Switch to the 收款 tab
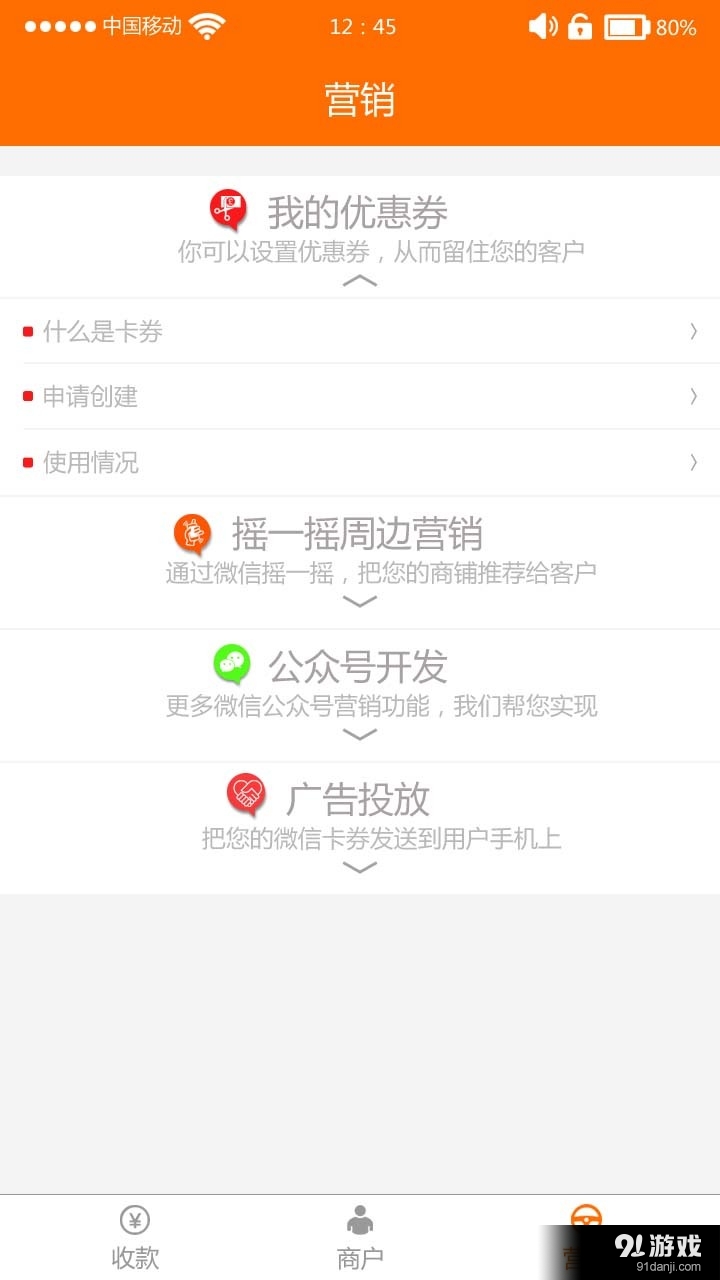 pos(135,1238)
